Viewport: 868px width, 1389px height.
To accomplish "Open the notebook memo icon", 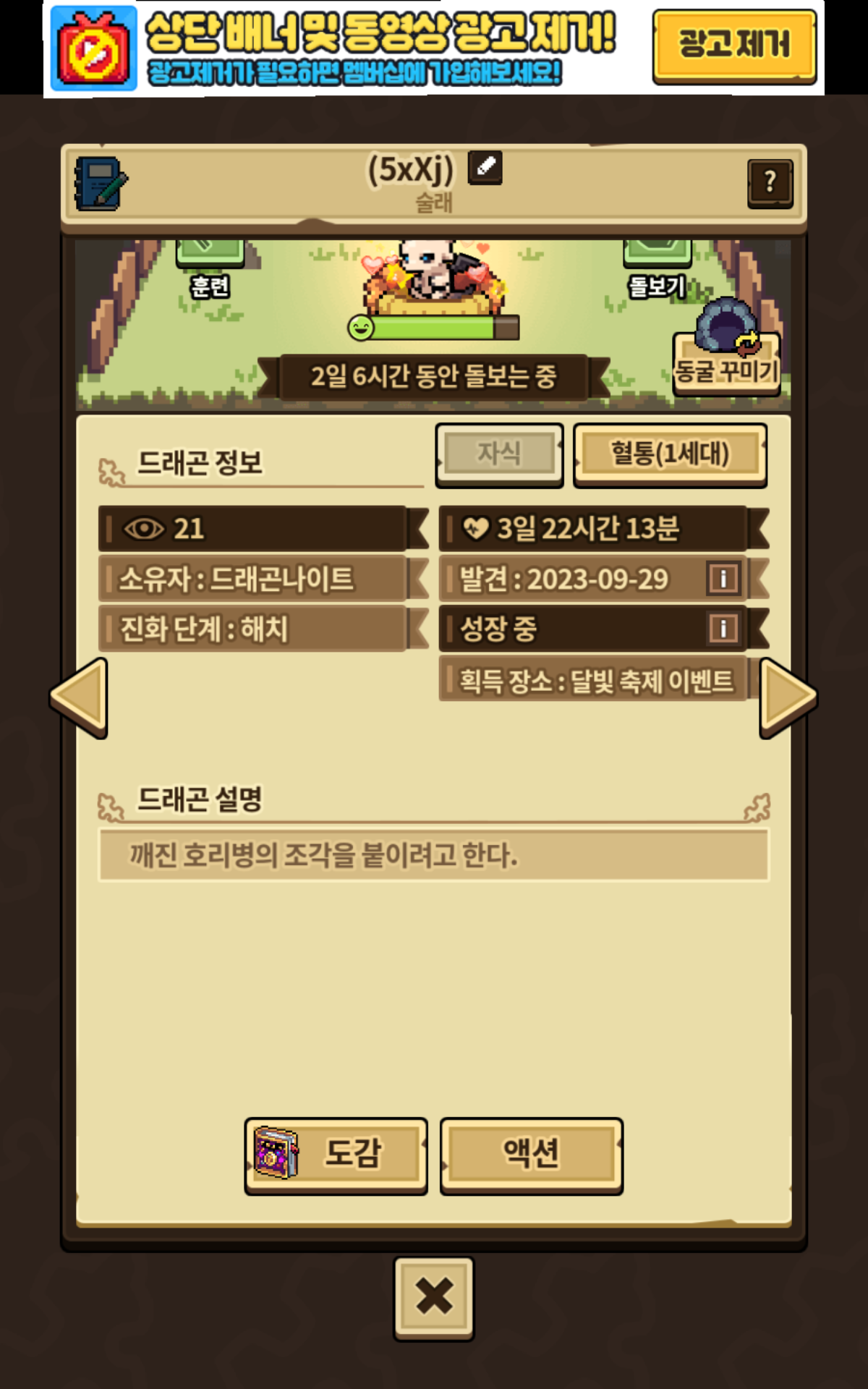I will [100, 184].
